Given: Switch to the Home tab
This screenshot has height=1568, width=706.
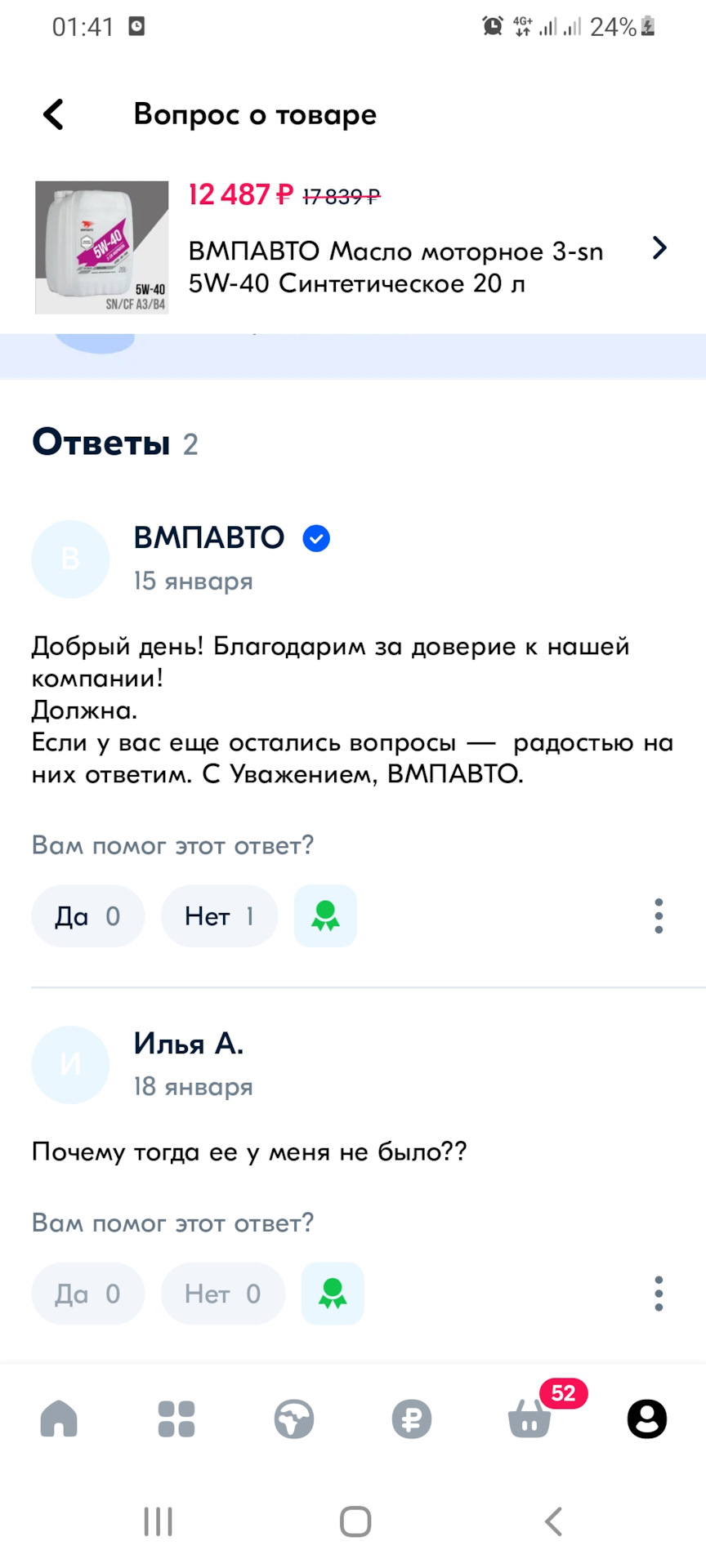Looking at the screenshot, I should [x=59, y=1419].
